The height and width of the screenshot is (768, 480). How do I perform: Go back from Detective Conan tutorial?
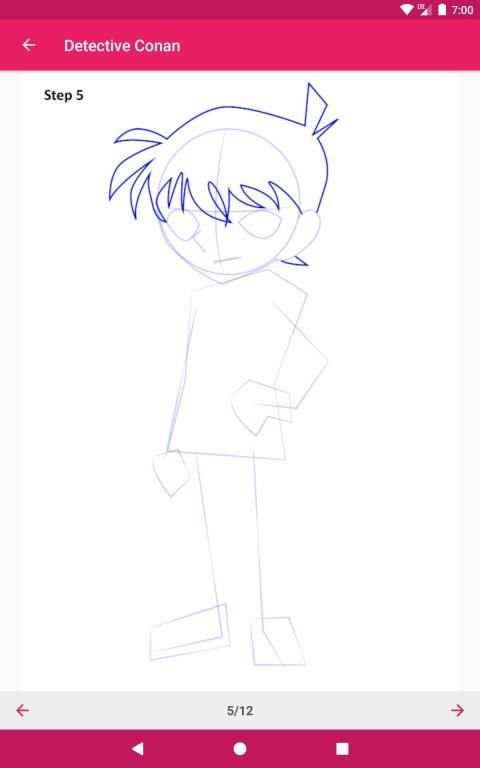29,45
